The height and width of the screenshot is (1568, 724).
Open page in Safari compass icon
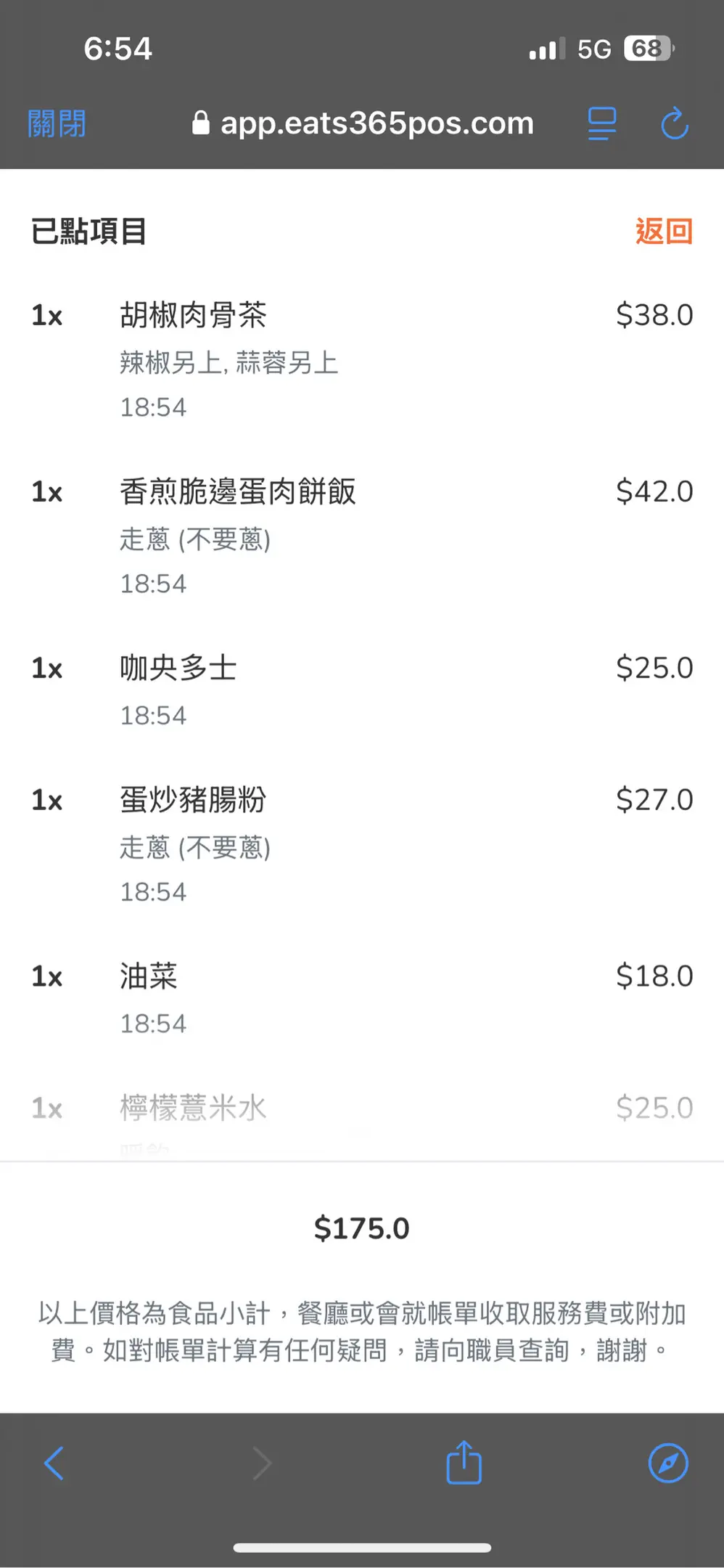click(x=668, y=1463)
